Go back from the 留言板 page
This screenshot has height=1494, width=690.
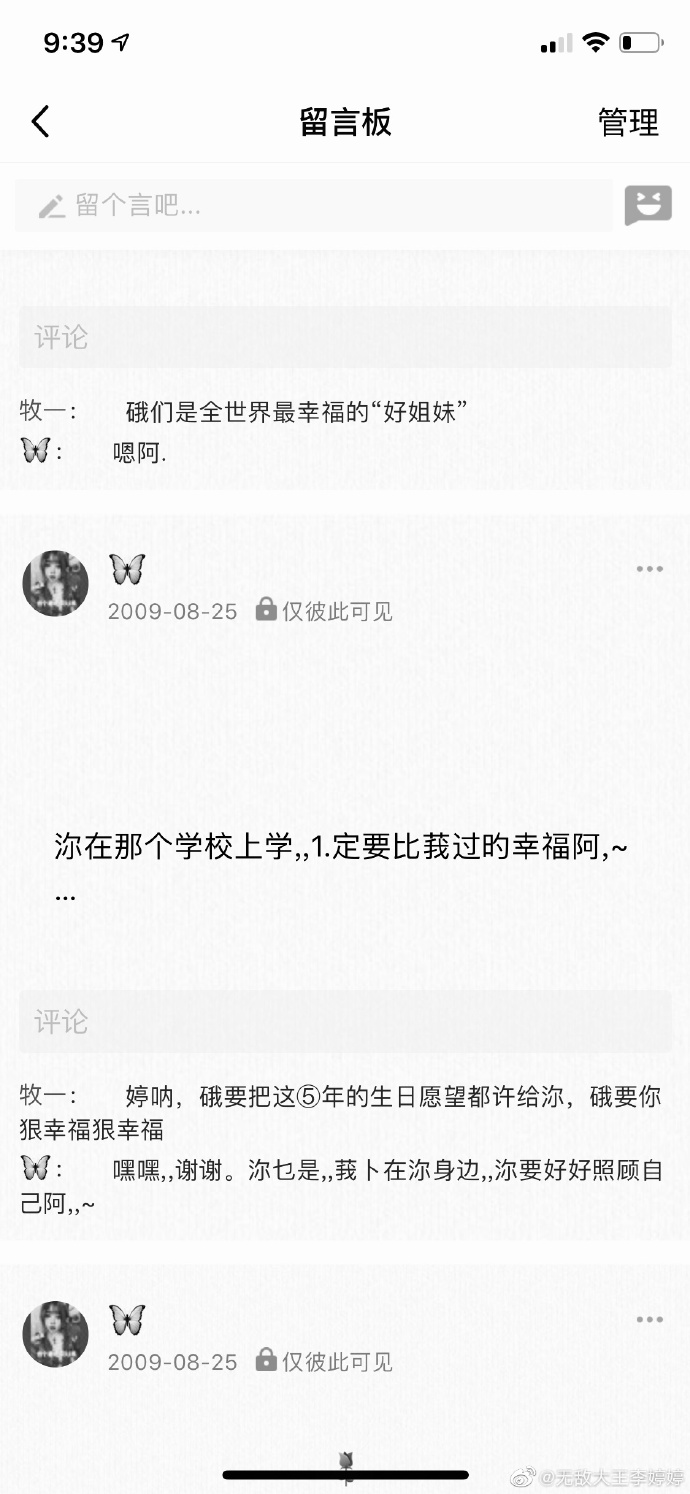pos(40,122)
